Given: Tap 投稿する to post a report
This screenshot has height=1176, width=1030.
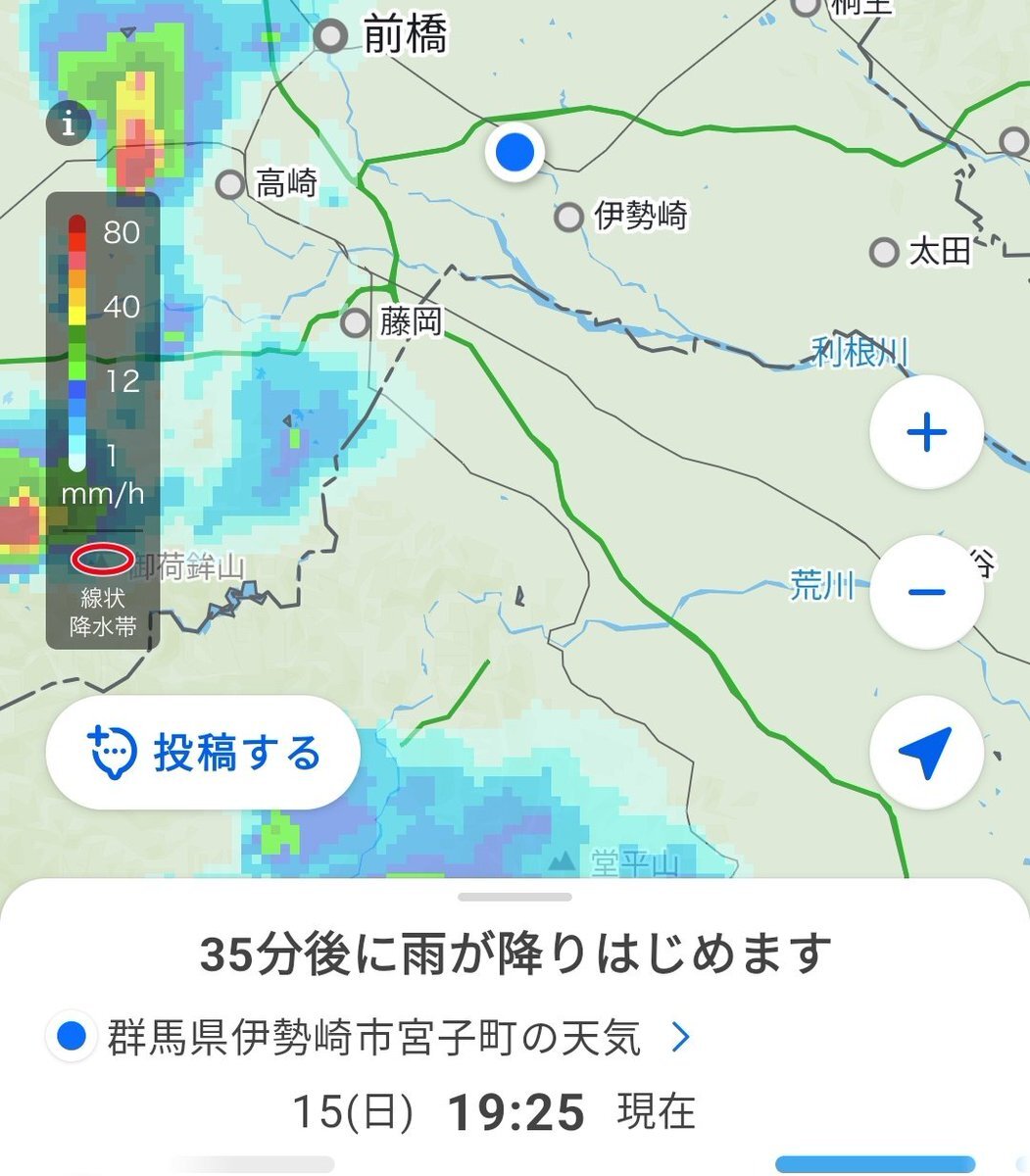Looking at the screenshot, I should pos(204,753).
